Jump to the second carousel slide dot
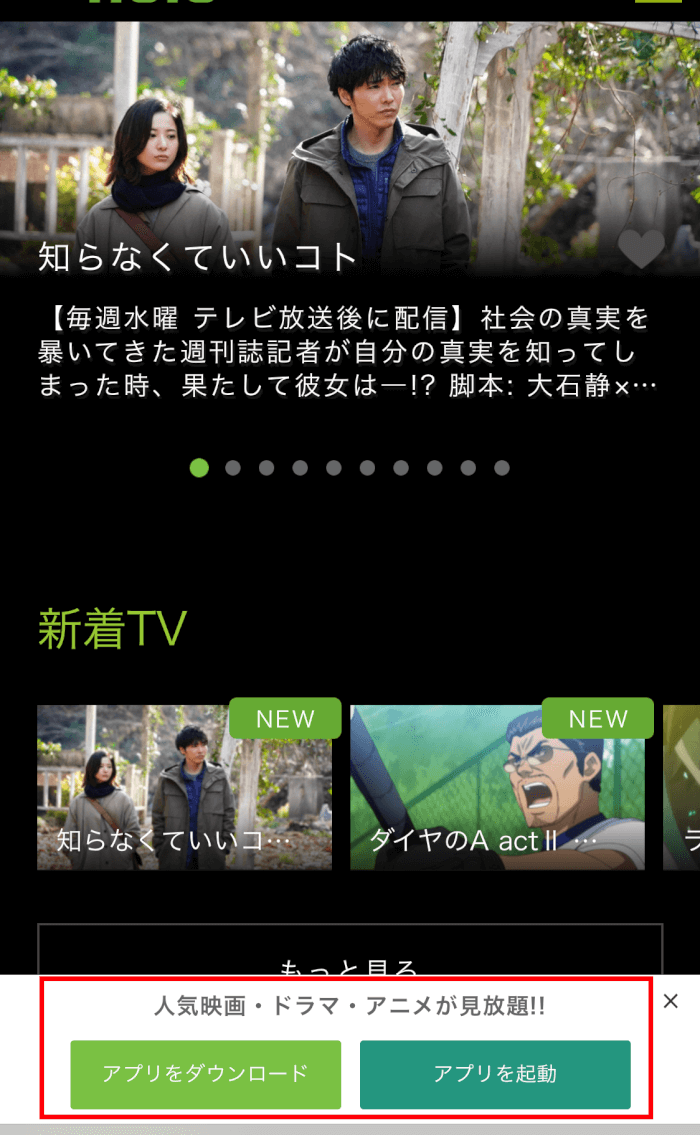 233,468
